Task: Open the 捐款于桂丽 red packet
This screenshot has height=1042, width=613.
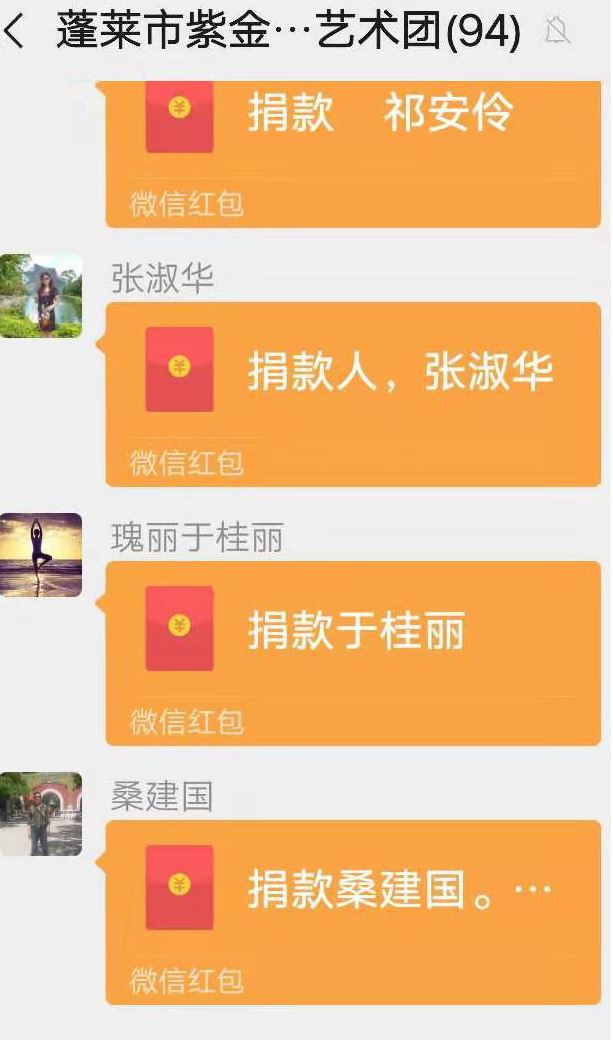Action: pyautogui.click(x=352, y=652)
